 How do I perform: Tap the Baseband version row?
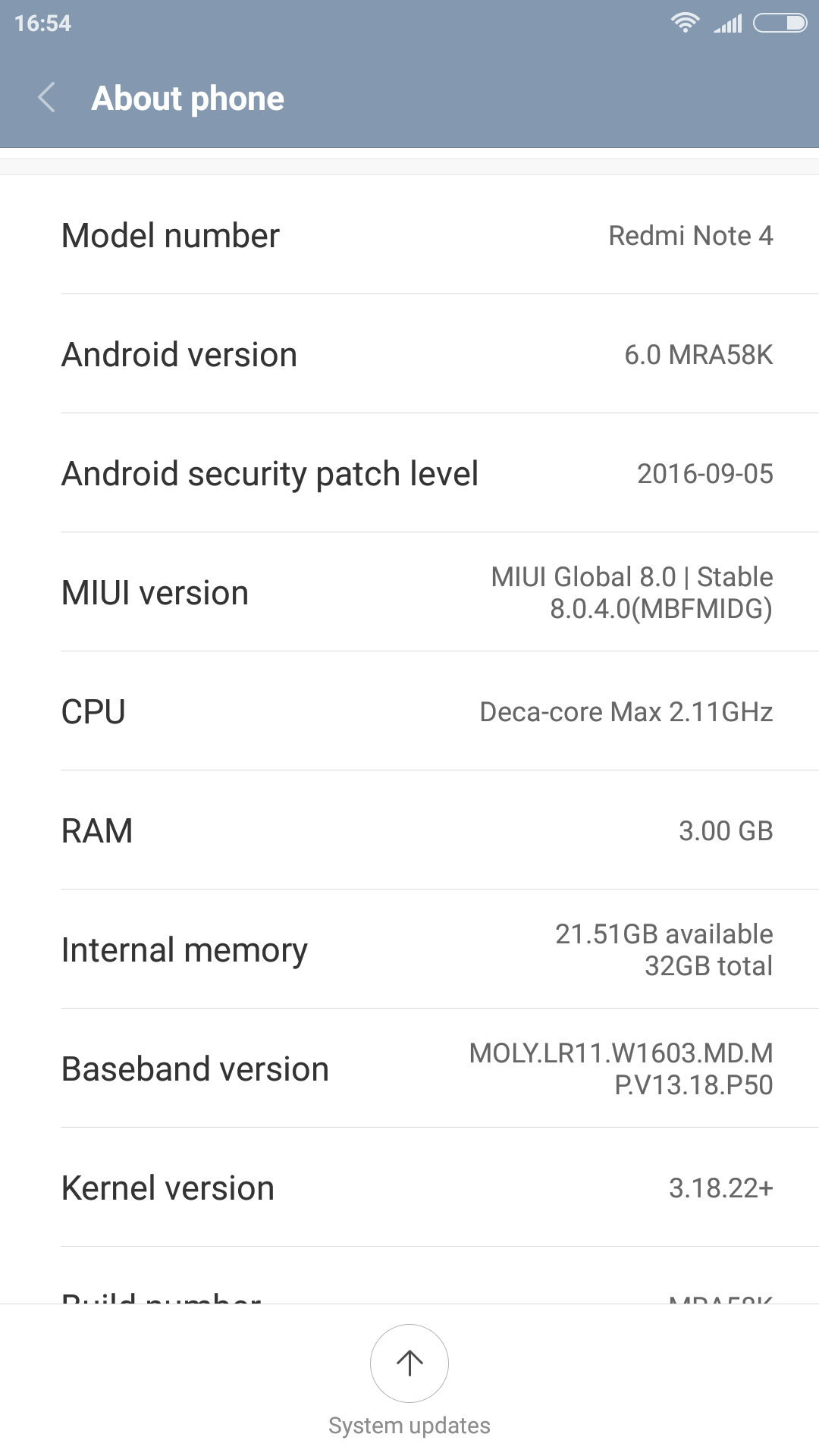coord(409,1068)
